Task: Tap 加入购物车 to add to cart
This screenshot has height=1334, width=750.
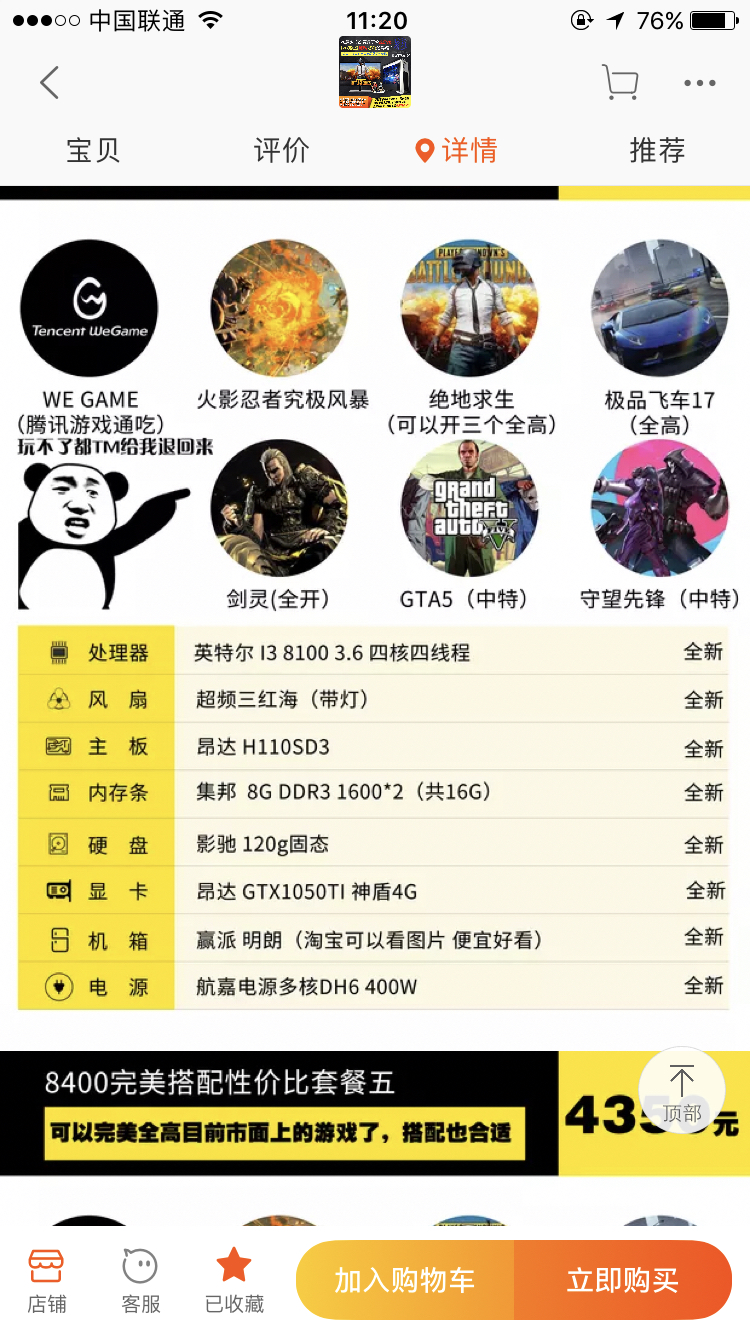Action: tap(405, 1280)
